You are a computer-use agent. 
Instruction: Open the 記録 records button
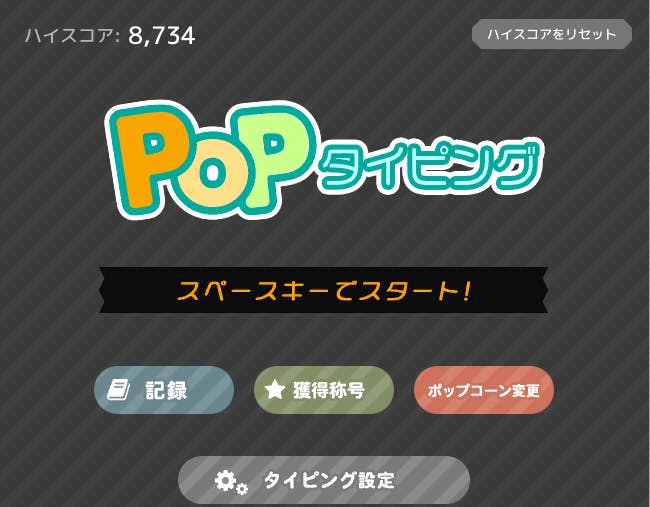164,390
